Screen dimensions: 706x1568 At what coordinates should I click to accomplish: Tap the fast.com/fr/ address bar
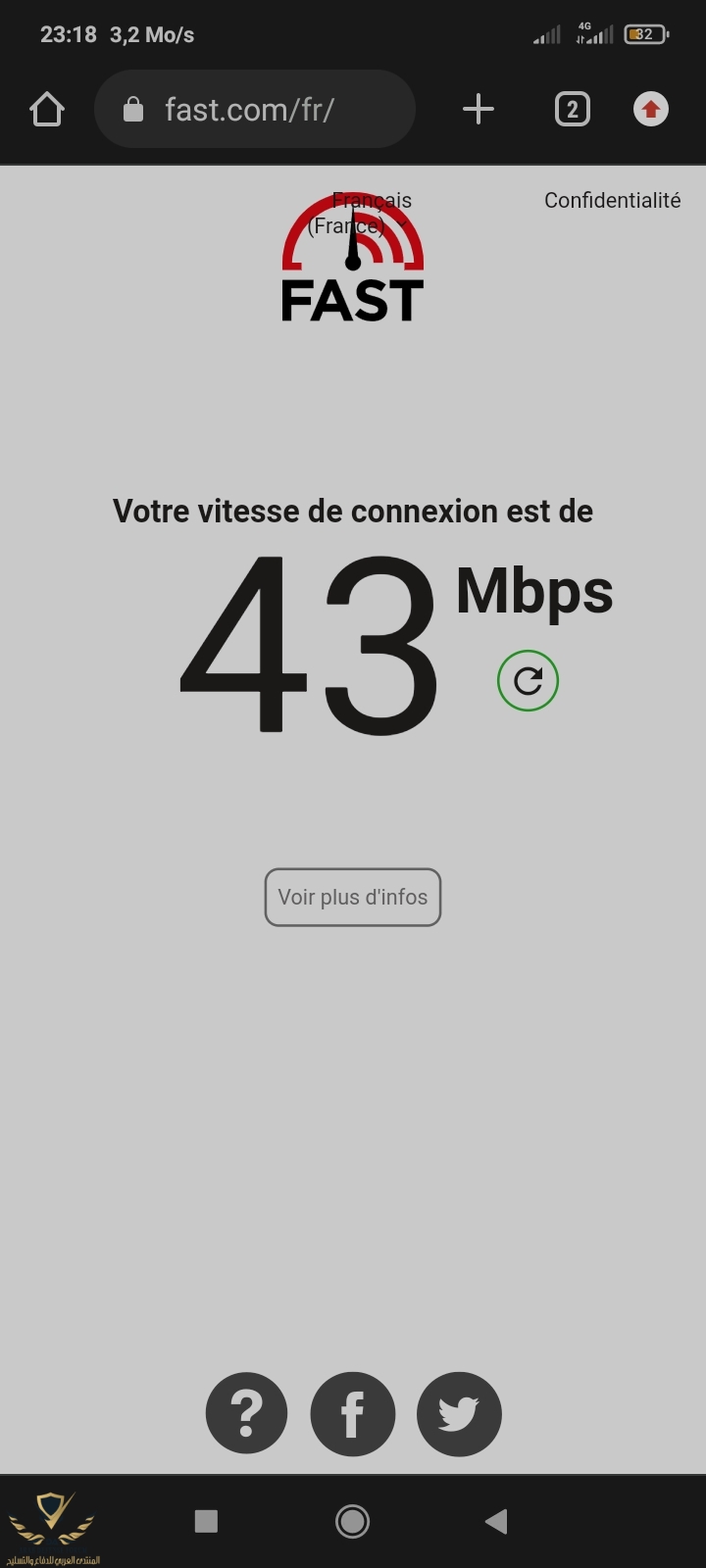tap(255, 110)
